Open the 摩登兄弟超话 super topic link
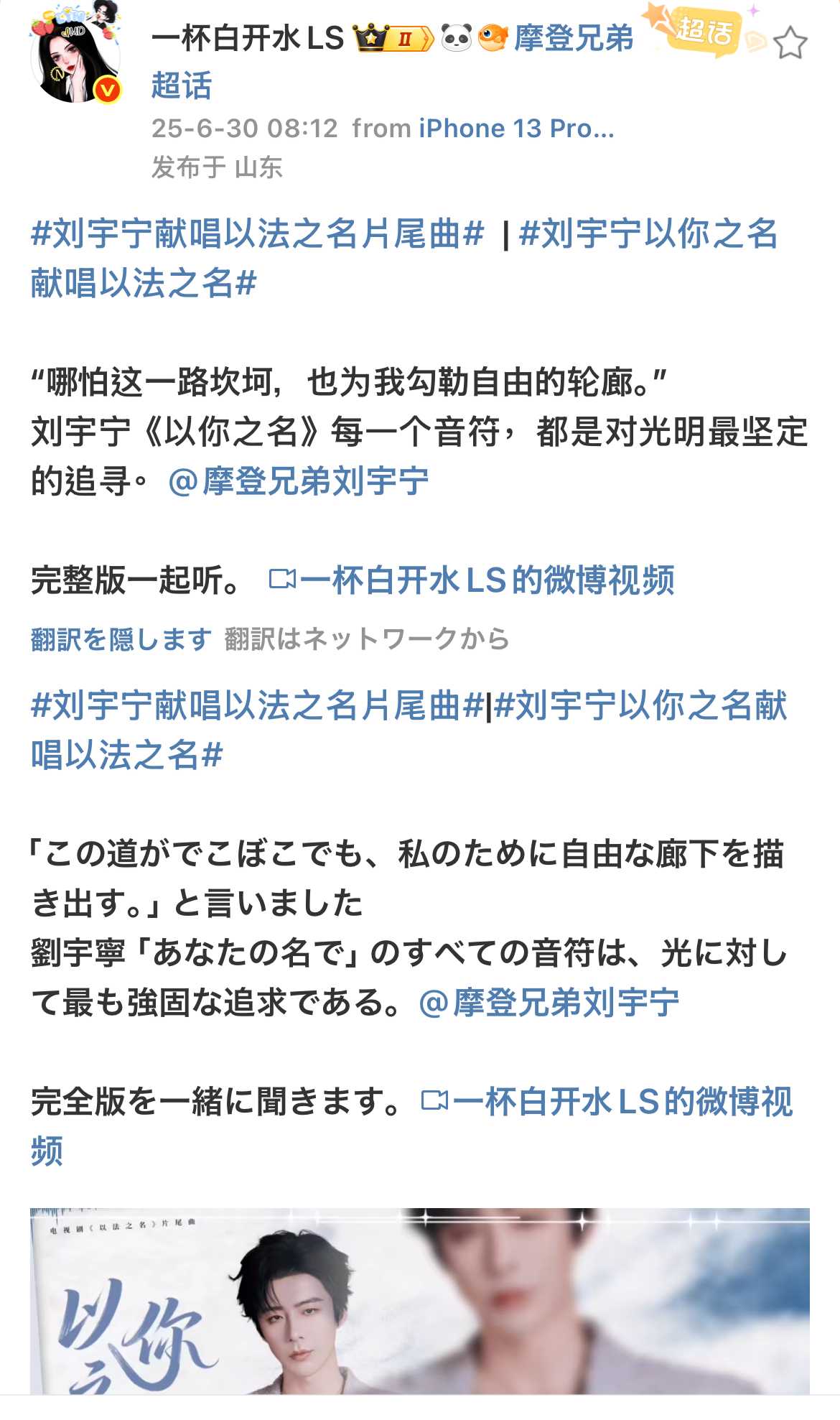This screenshot has height=1420, width=840. [x=573, y=38]
